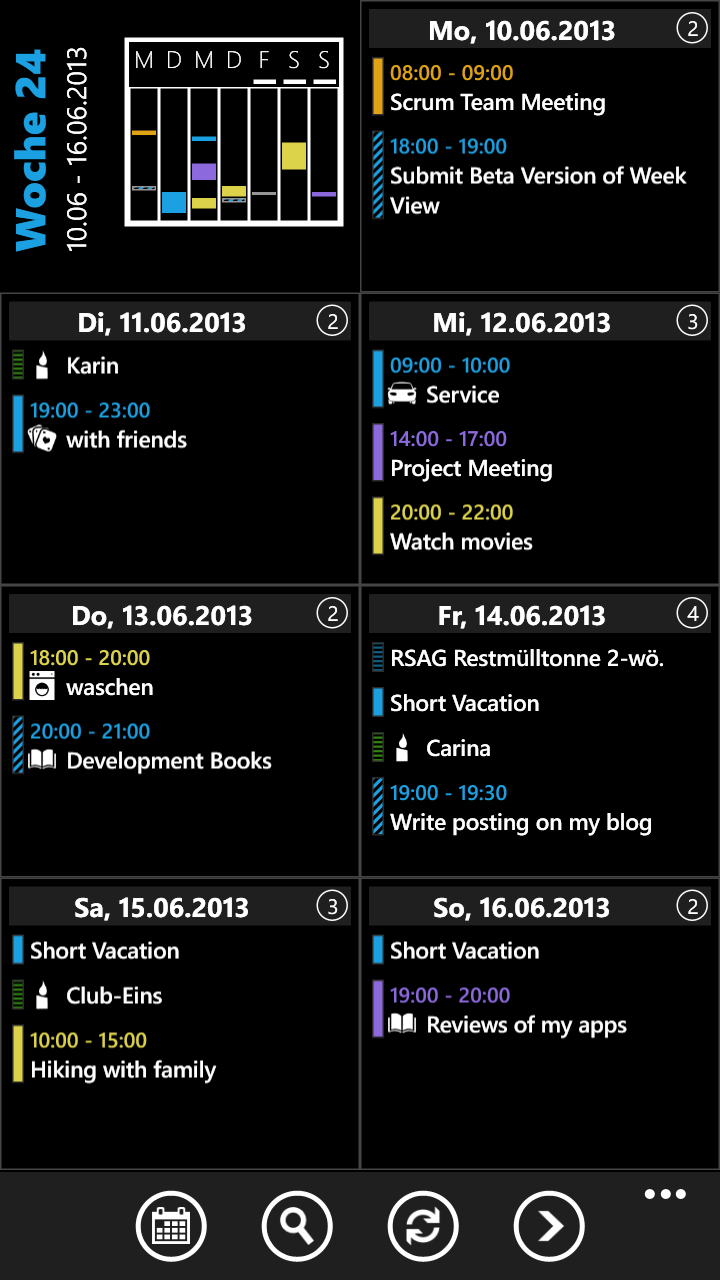Screen dimensions: 720x1280
Task: Sync calendar with the refresh icon
Action: tap(423, 1226)
